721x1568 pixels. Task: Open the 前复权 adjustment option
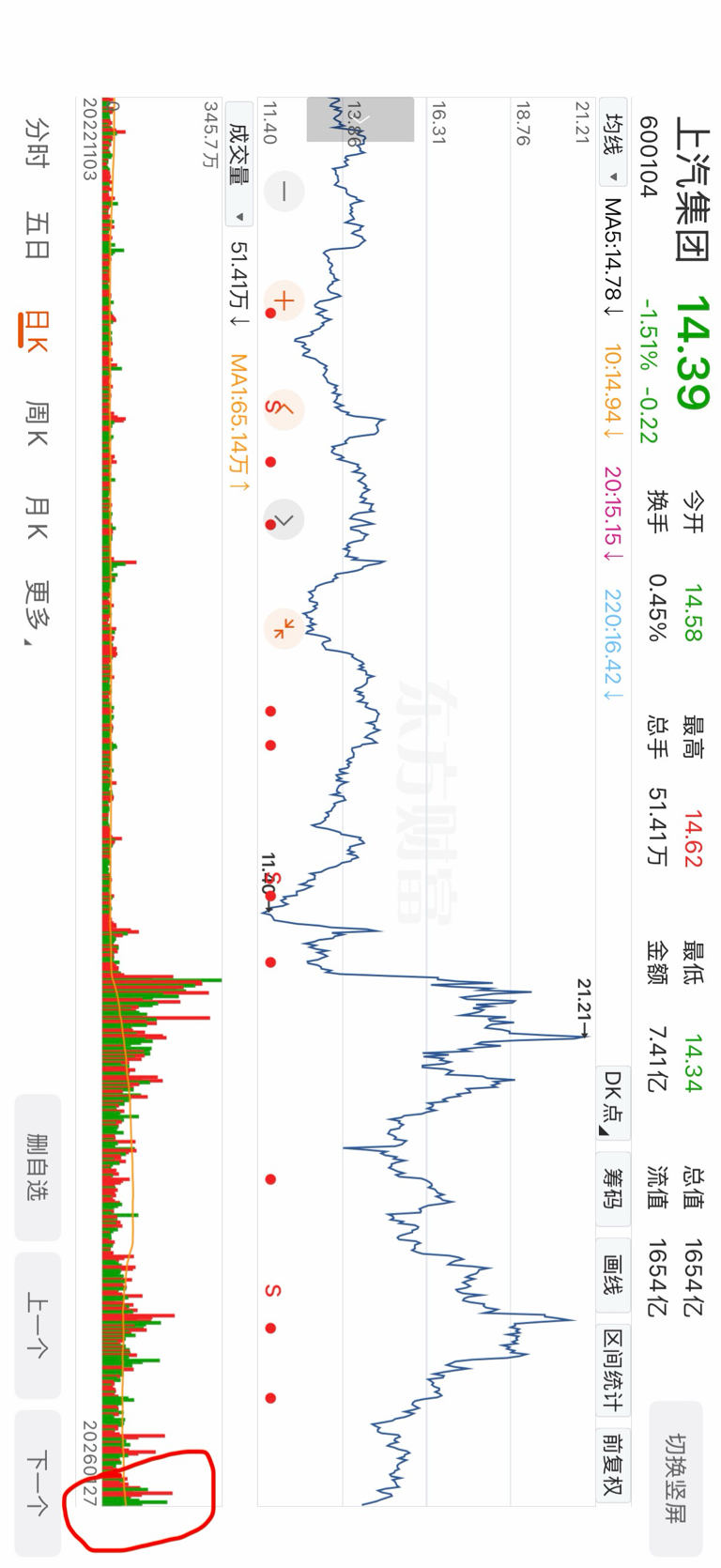[x=613, y=1465]
